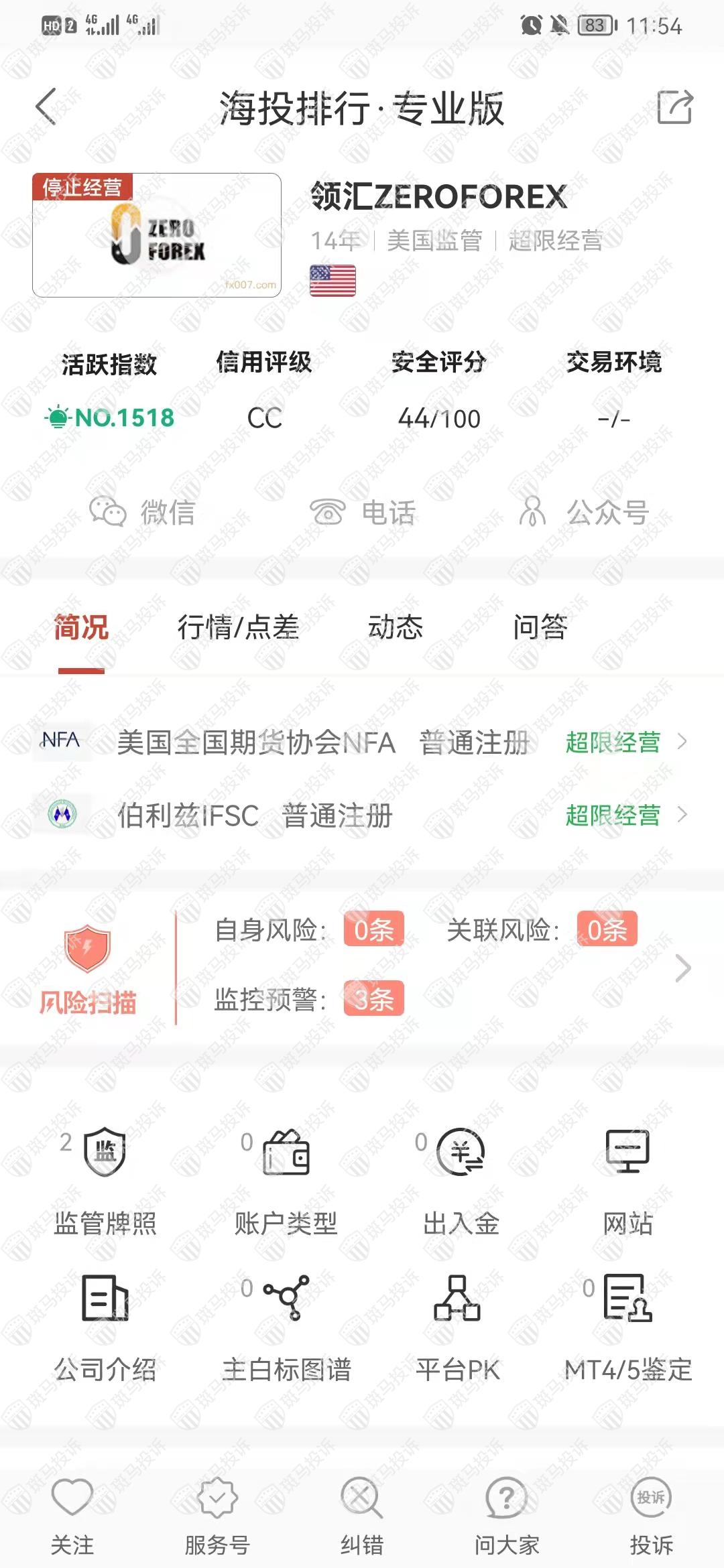Screen dimensions: 724x1568
Task: Share this broker page
Action: click(x=674, y=107)
